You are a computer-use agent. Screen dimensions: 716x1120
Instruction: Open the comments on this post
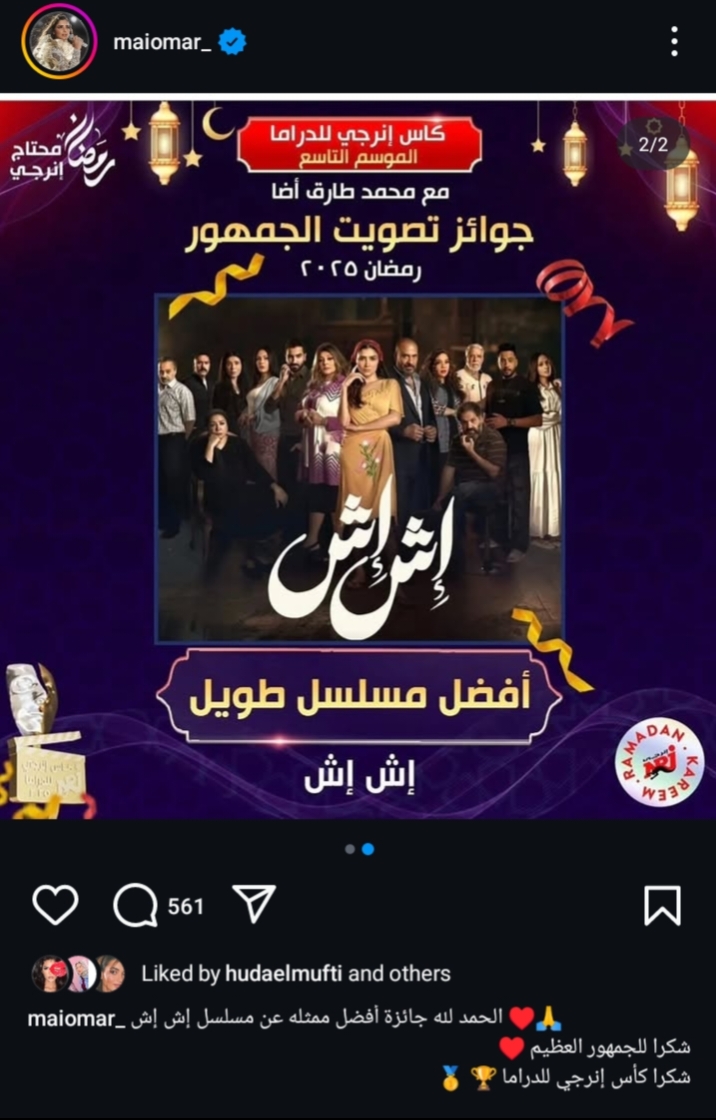(135, 905)
